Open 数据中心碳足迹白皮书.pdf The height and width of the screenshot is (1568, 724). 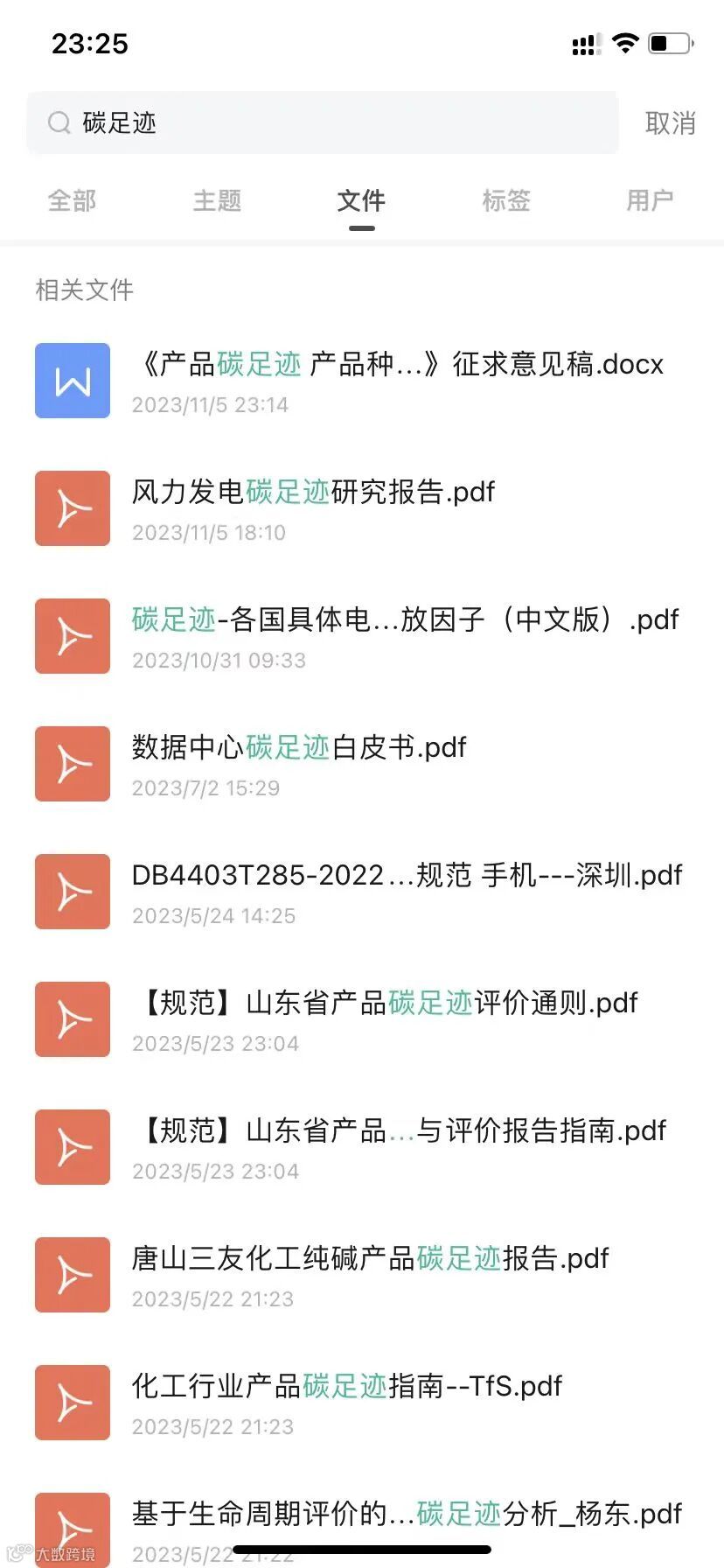(299, 747)
